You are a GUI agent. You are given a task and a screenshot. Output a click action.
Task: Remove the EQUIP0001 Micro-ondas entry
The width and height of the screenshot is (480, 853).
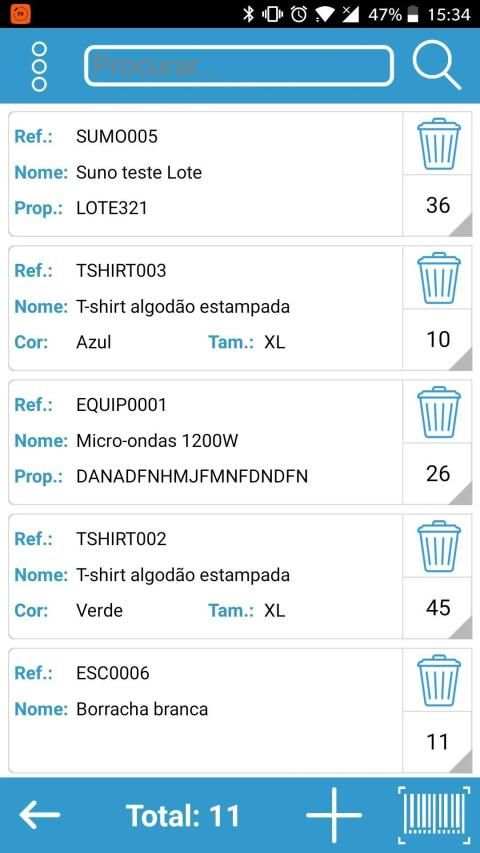439,412
